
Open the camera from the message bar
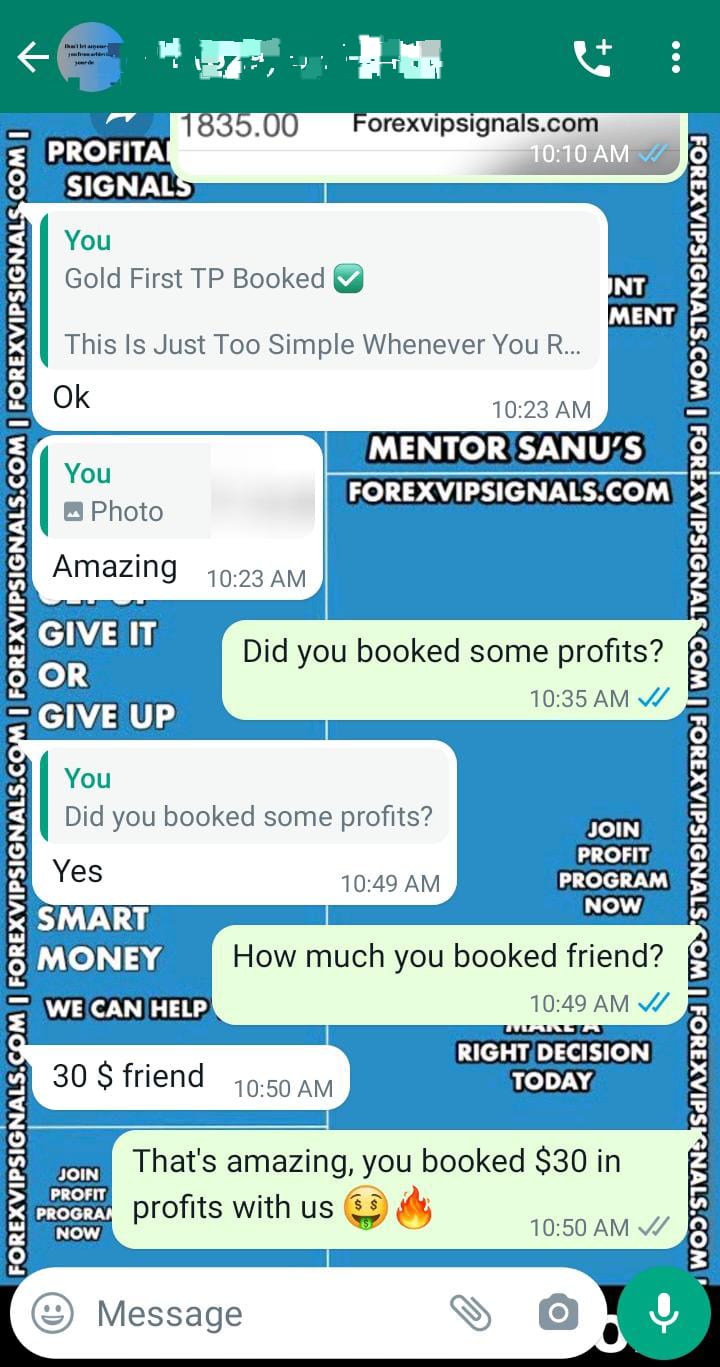557,1313
